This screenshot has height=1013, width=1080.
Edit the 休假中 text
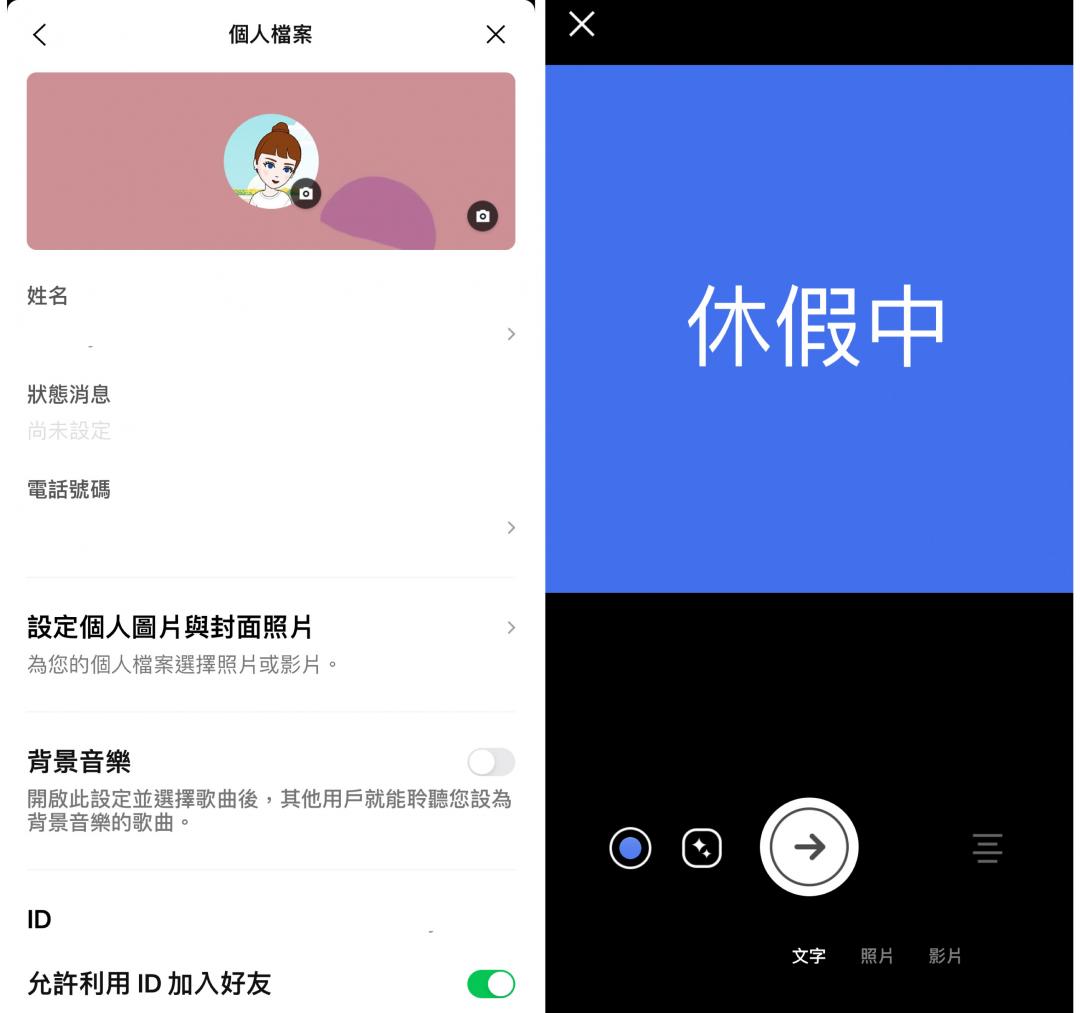click(815, 327)
